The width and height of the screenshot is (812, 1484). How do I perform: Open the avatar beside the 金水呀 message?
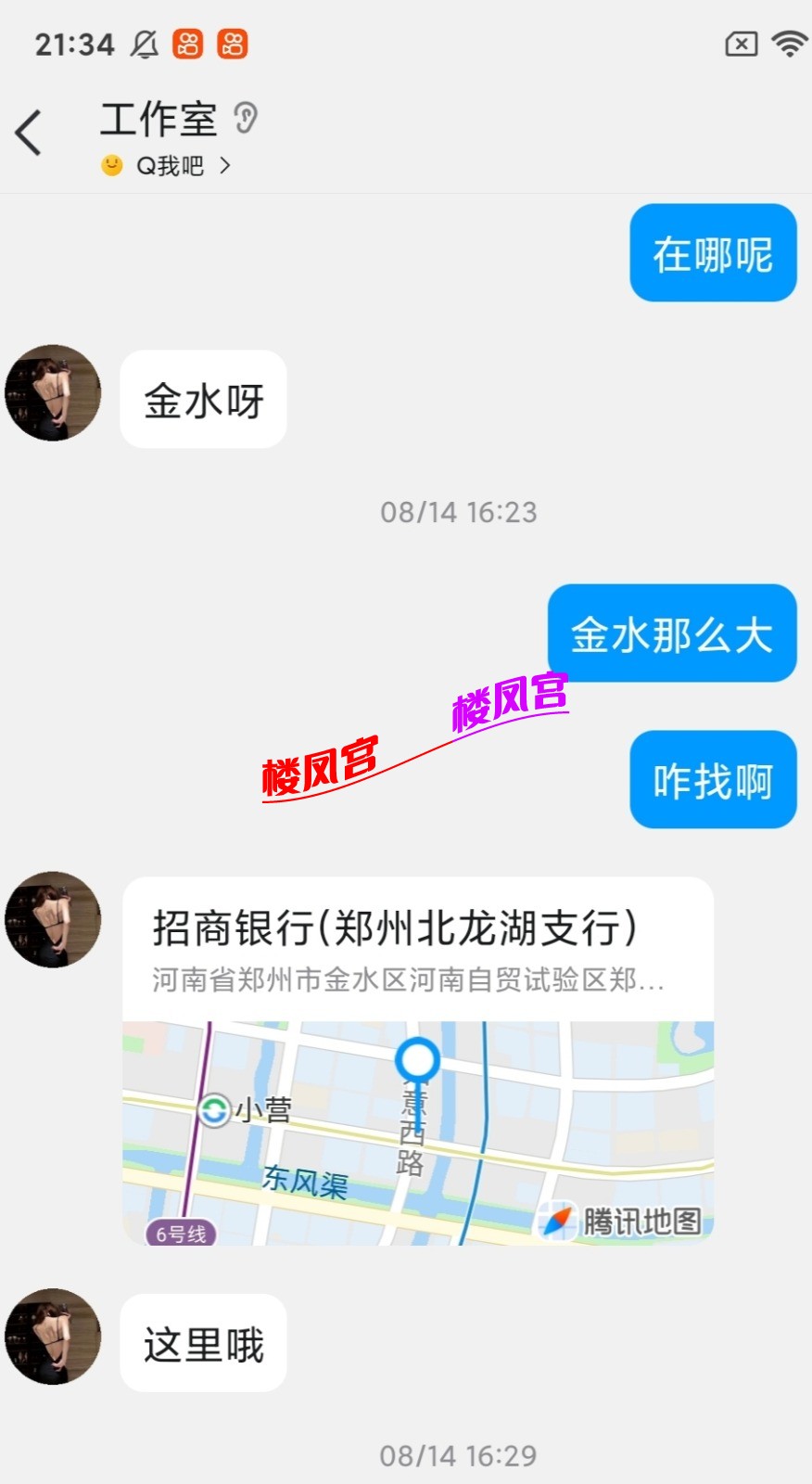tap(53, 393)
